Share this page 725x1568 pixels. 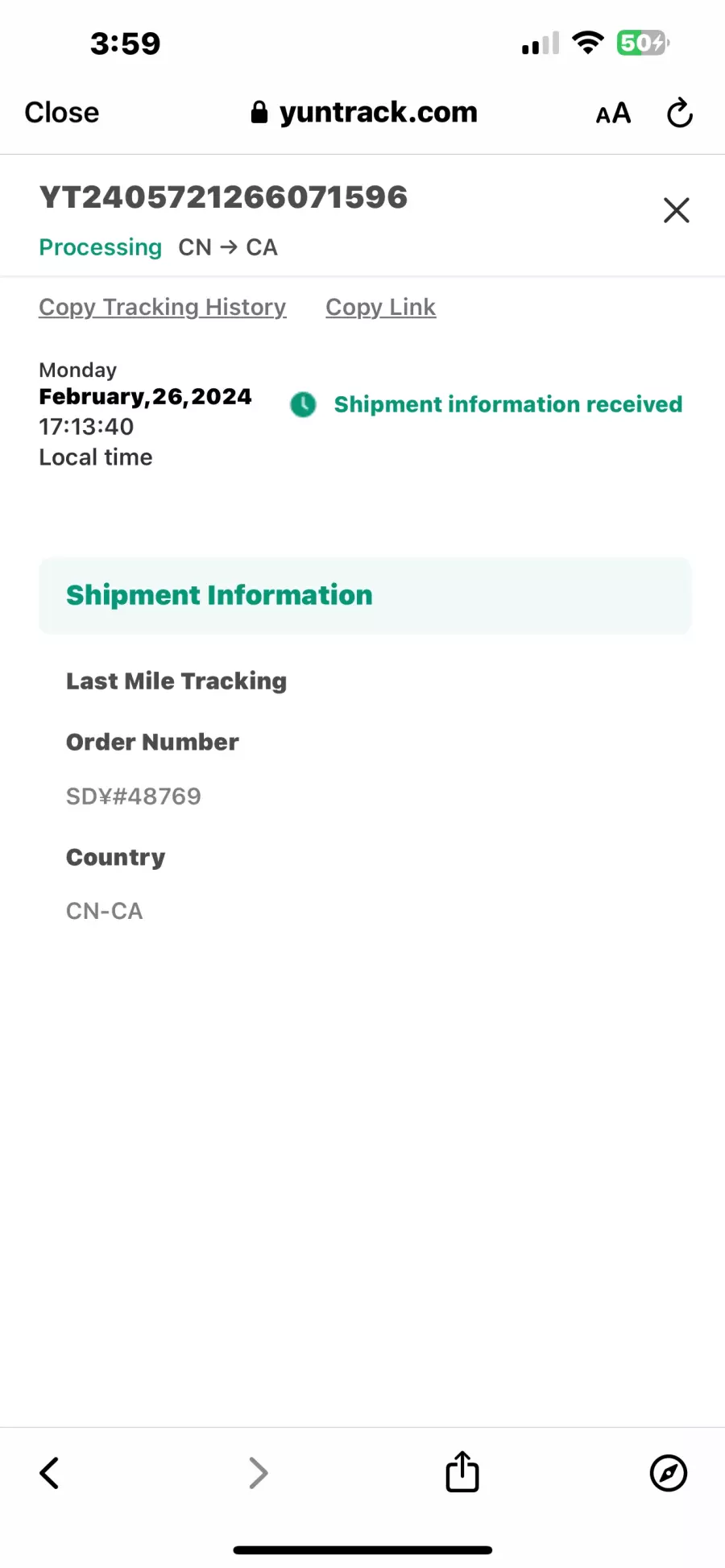(462, 1471)
